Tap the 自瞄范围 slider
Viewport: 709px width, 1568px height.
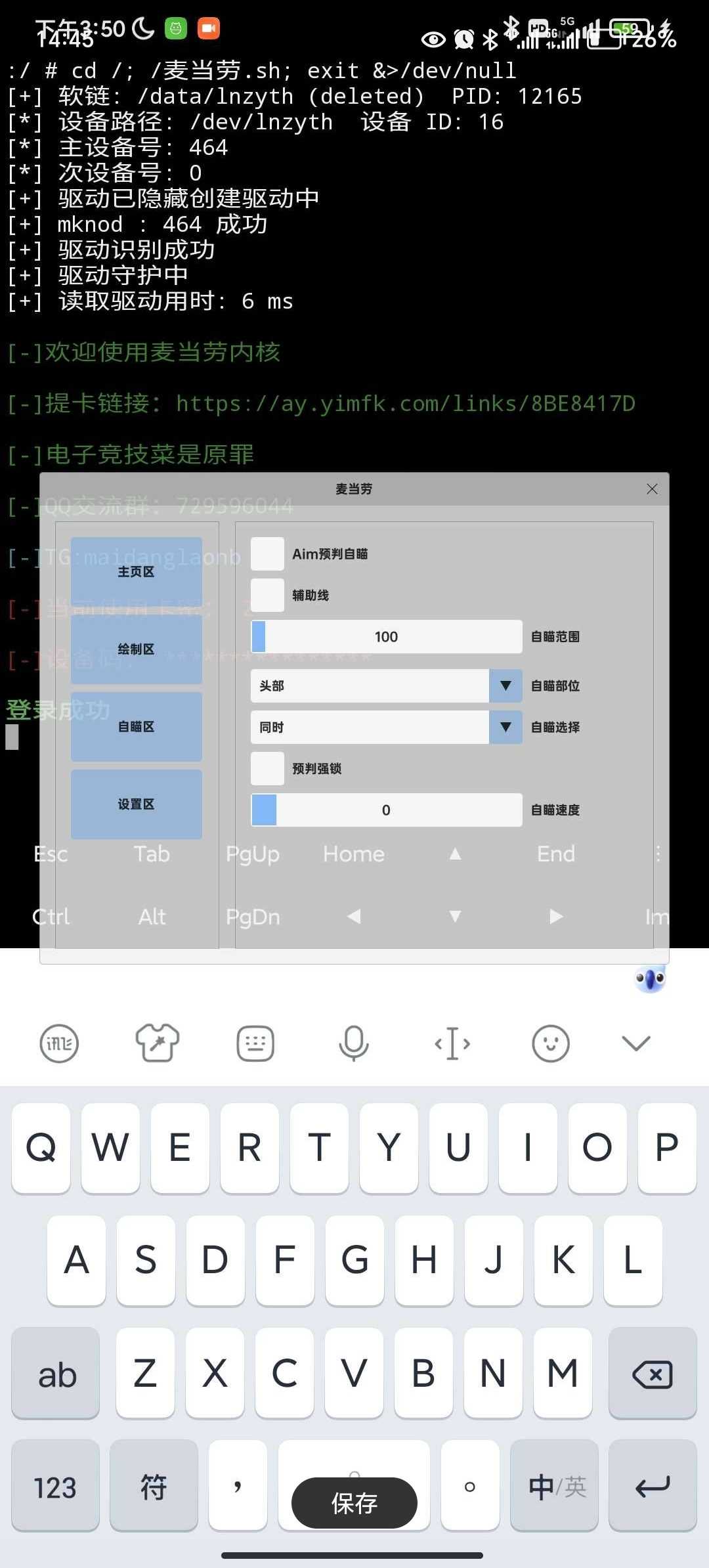(x=386, y=637)
